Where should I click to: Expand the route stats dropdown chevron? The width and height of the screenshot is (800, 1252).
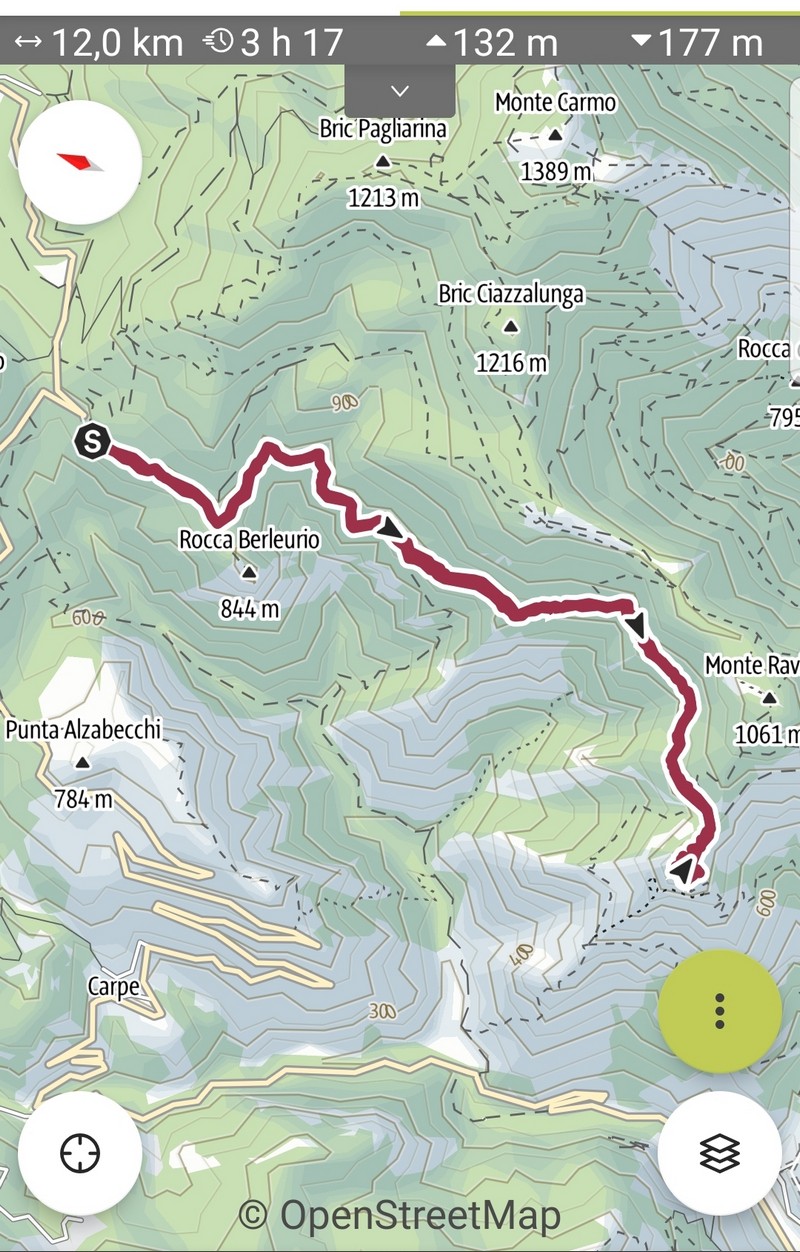400,91
